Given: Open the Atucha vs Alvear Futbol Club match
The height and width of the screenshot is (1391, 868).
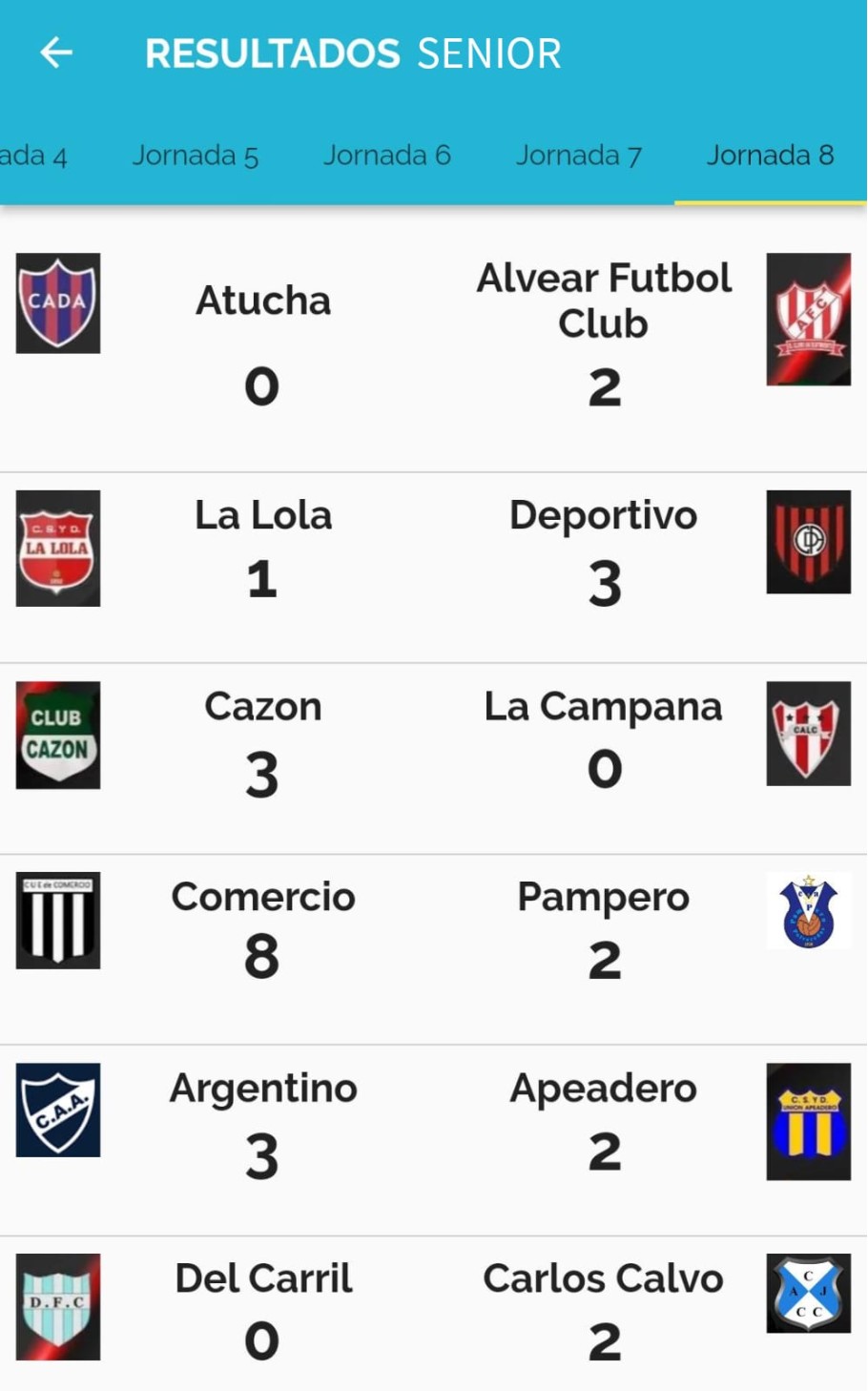Looking at the screenshot, I should 434,341.
